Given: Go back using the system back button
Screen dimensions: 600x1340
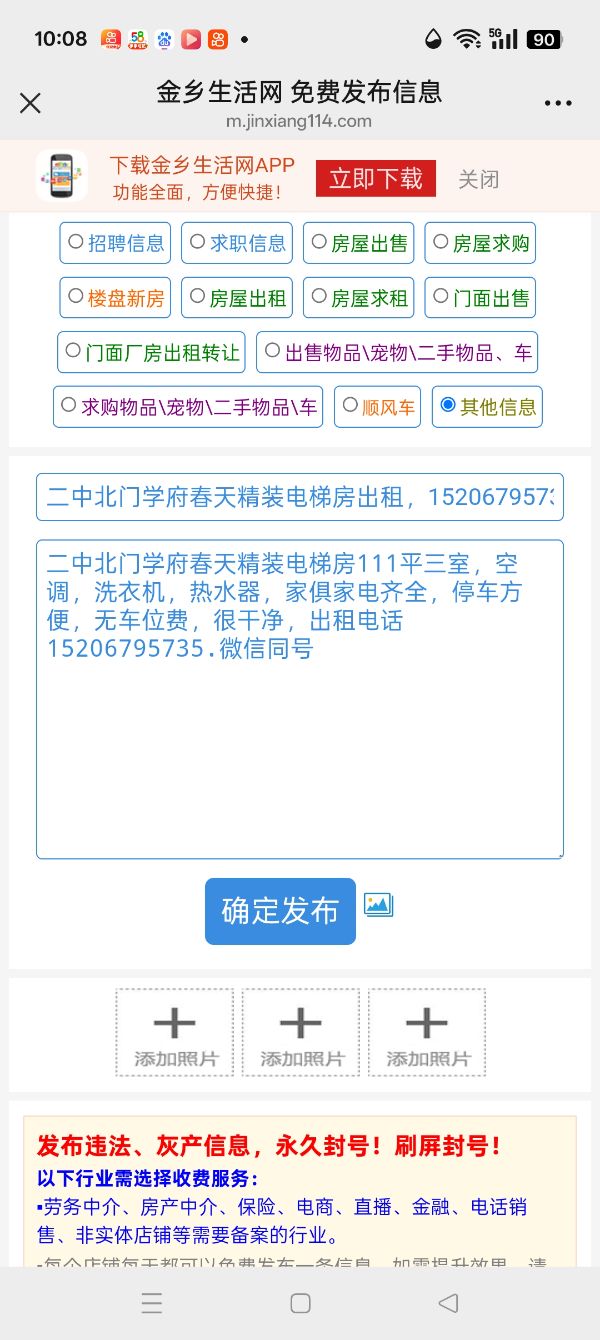Looking at the screenshot, I should [x=448, y=1302].
